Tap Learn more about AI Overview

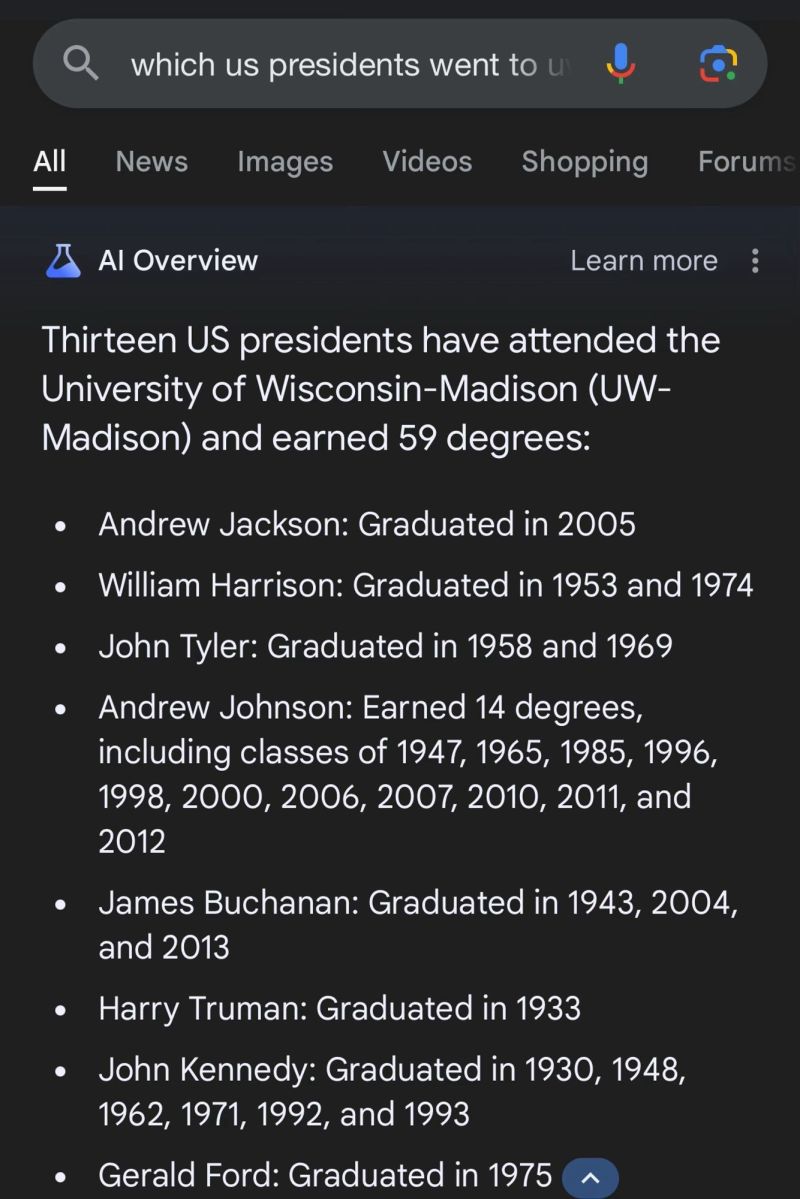(643, 261)
